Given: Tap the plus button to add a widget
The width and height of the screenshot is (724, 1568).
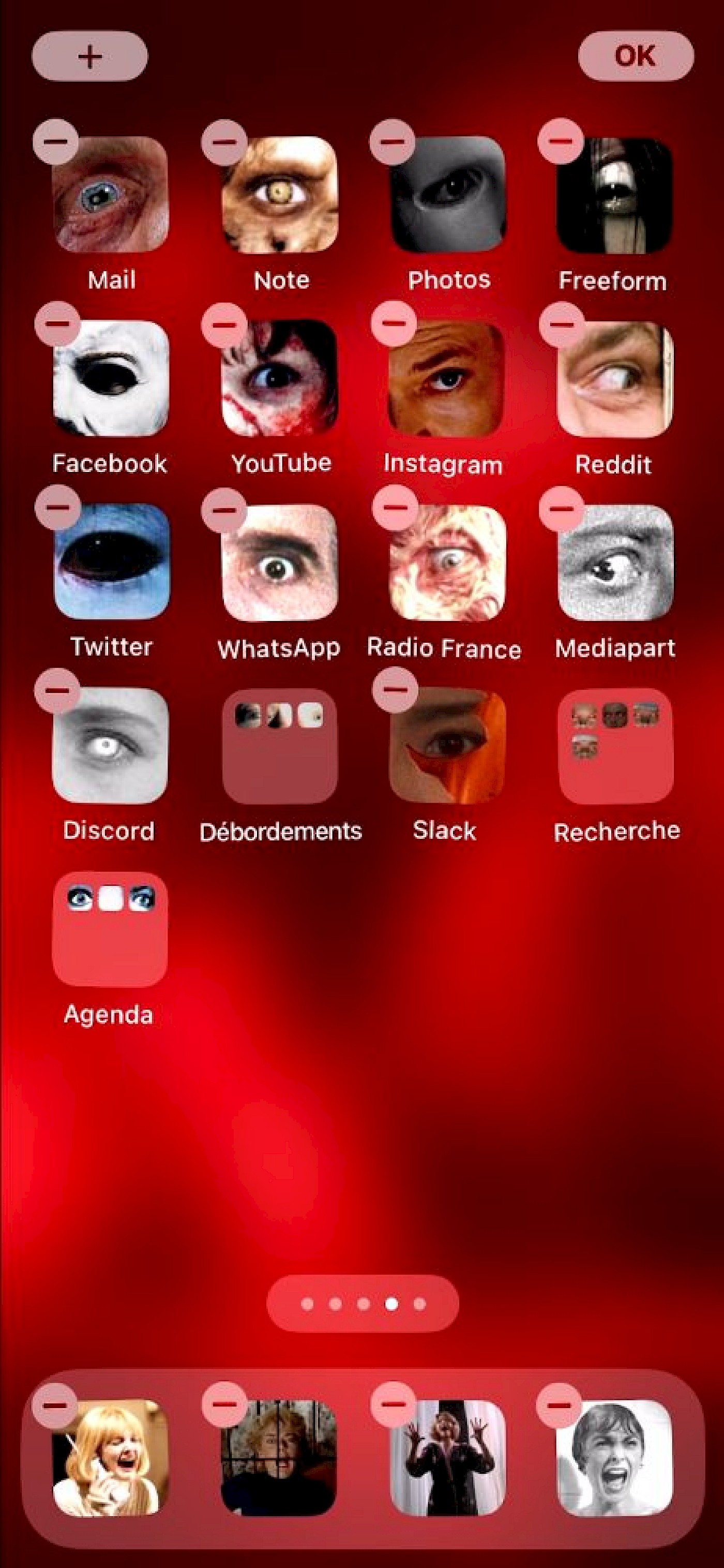Looking at the screenshot, I should 89,56.
